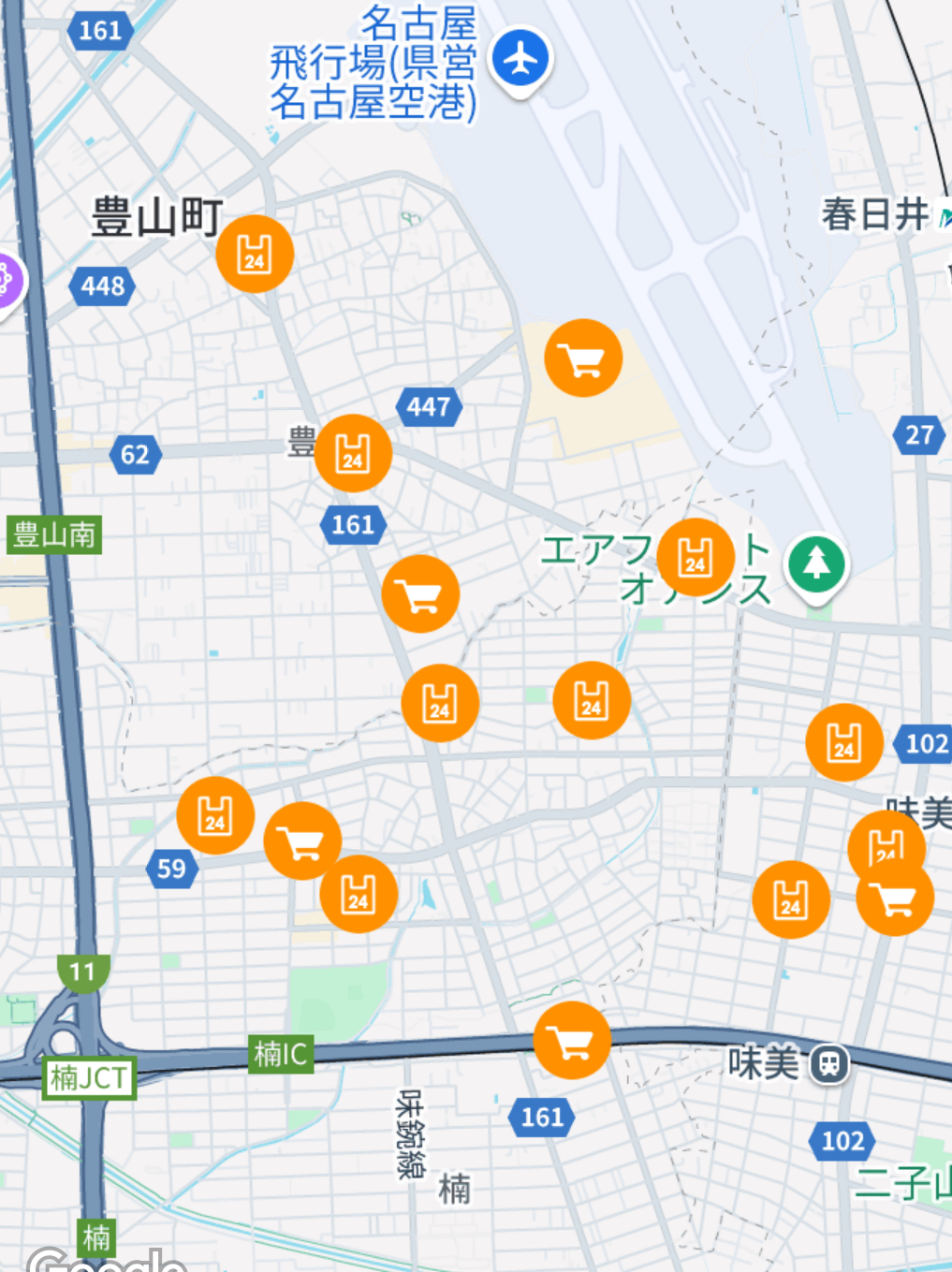Image resolution: width=952 pixels, height=1272 pixels.
Task: Open the 24h marker beside route 447 shield
Action: [x=353, y=454]
